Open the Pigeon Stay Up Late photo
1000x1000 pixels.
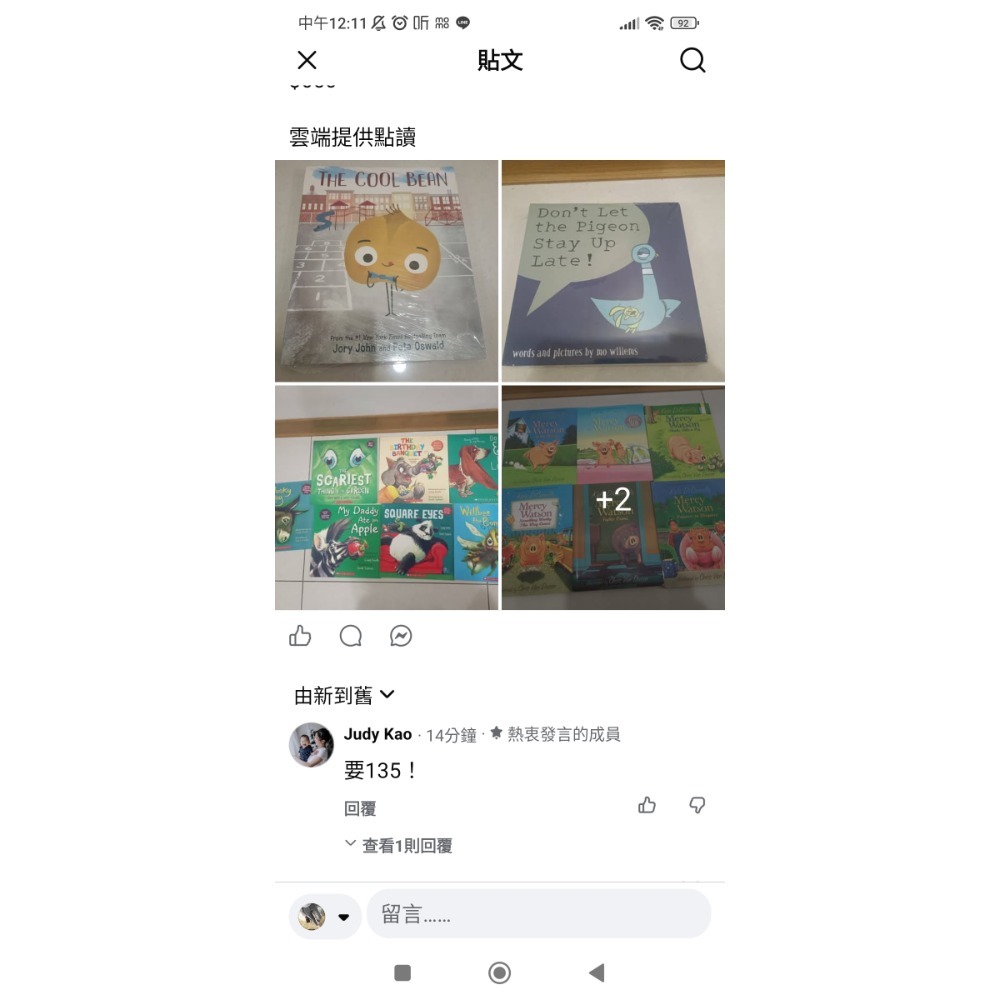click(x=613, y=271)
